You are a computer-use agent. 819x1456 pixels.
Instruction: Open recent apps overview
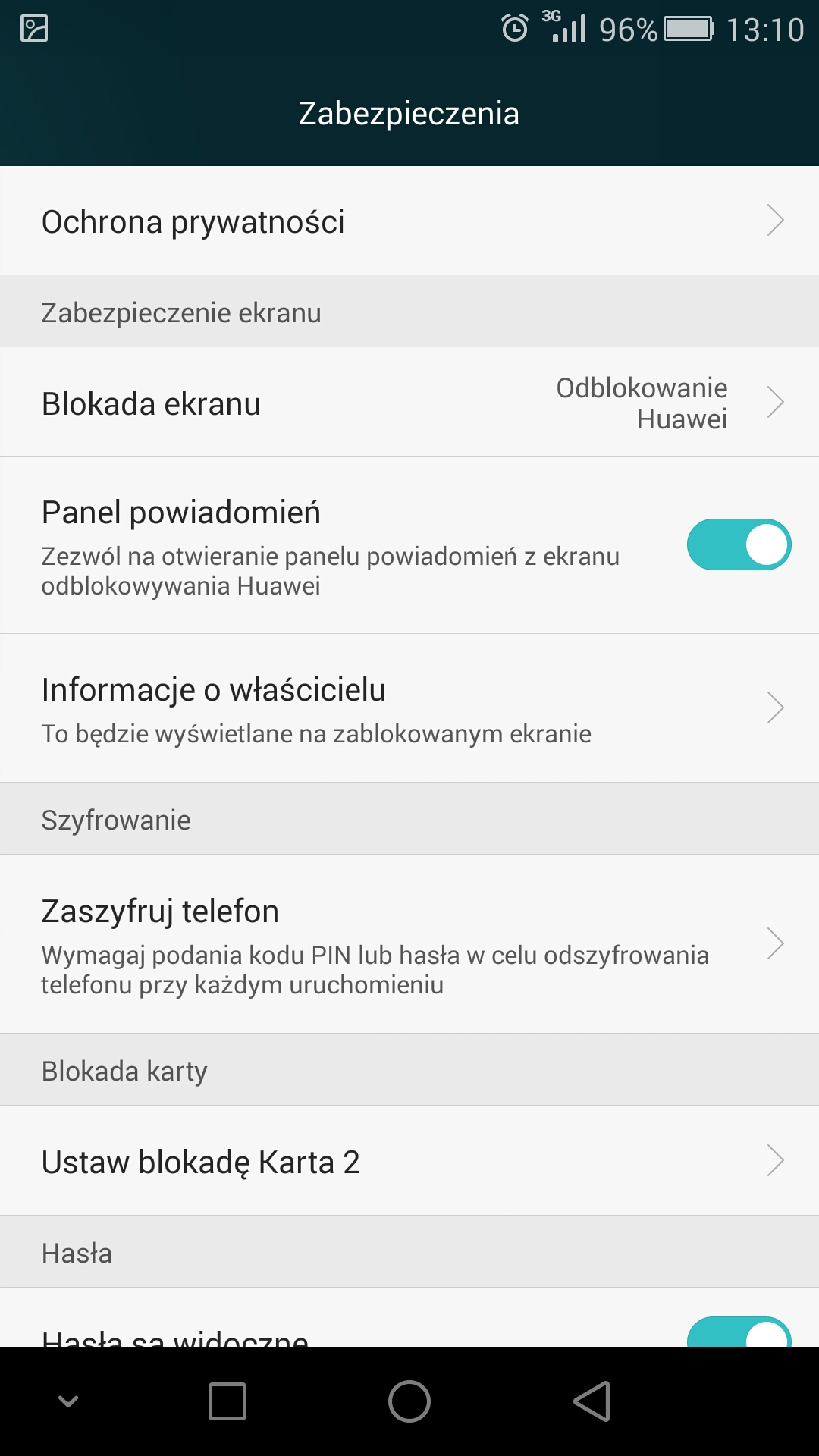coord(227,1401)
